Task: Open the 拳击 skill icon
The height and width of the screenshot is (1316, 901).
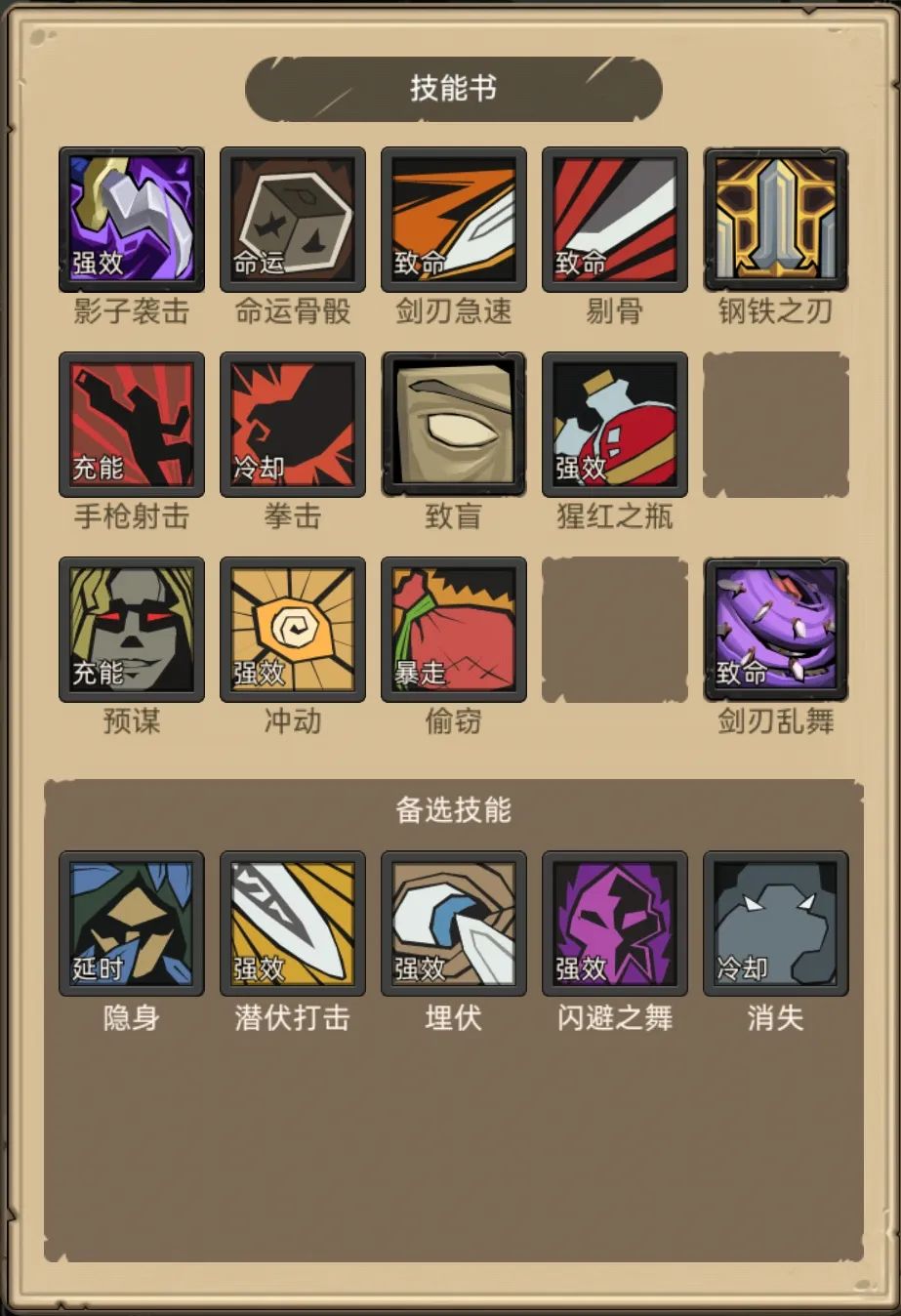Action: (x=293, y=425)
